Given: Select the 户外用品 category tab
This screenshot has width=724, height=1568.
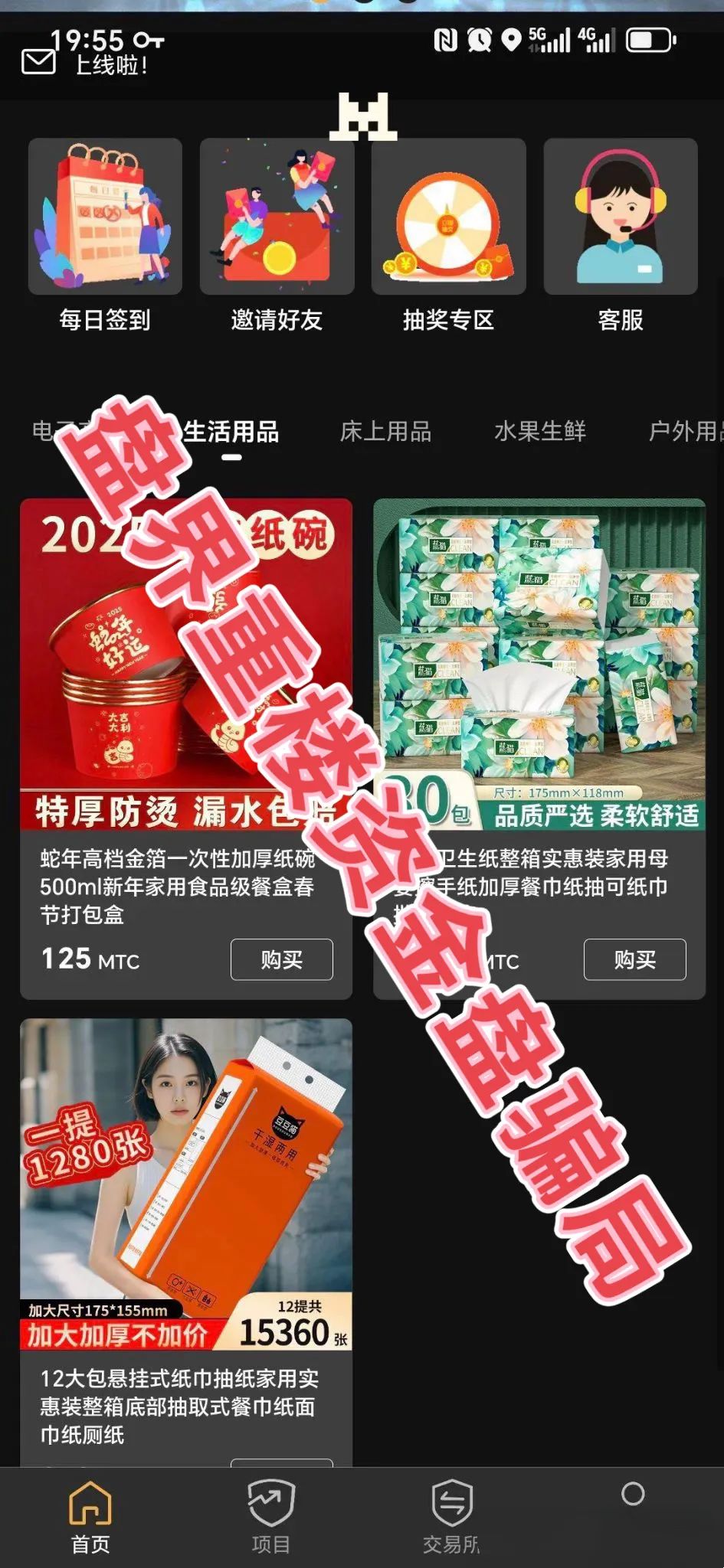Looking at the screenshot, I should coord(684,432).
